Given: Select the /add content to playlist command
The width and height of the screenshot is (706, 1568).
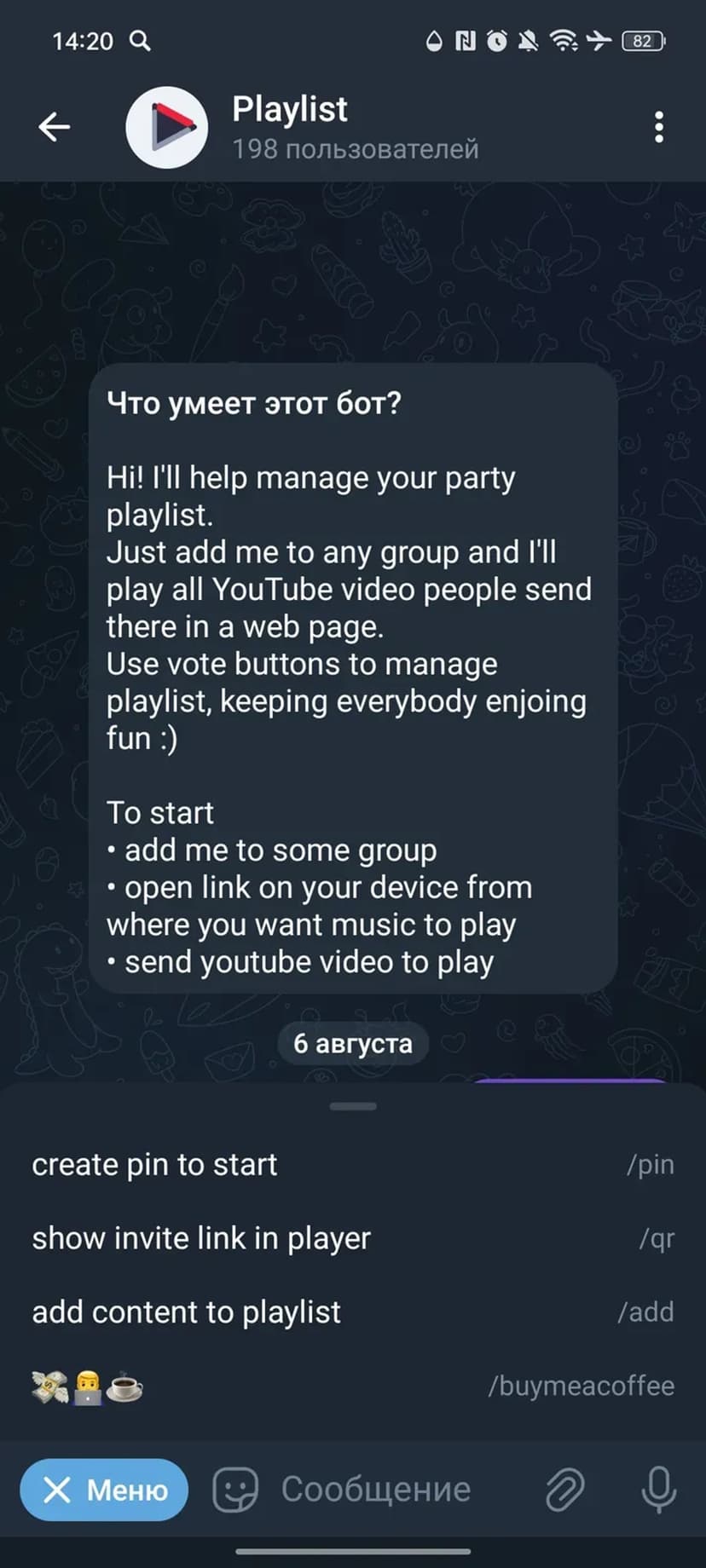Looking at the screenshot, I should click(353, 1312).
